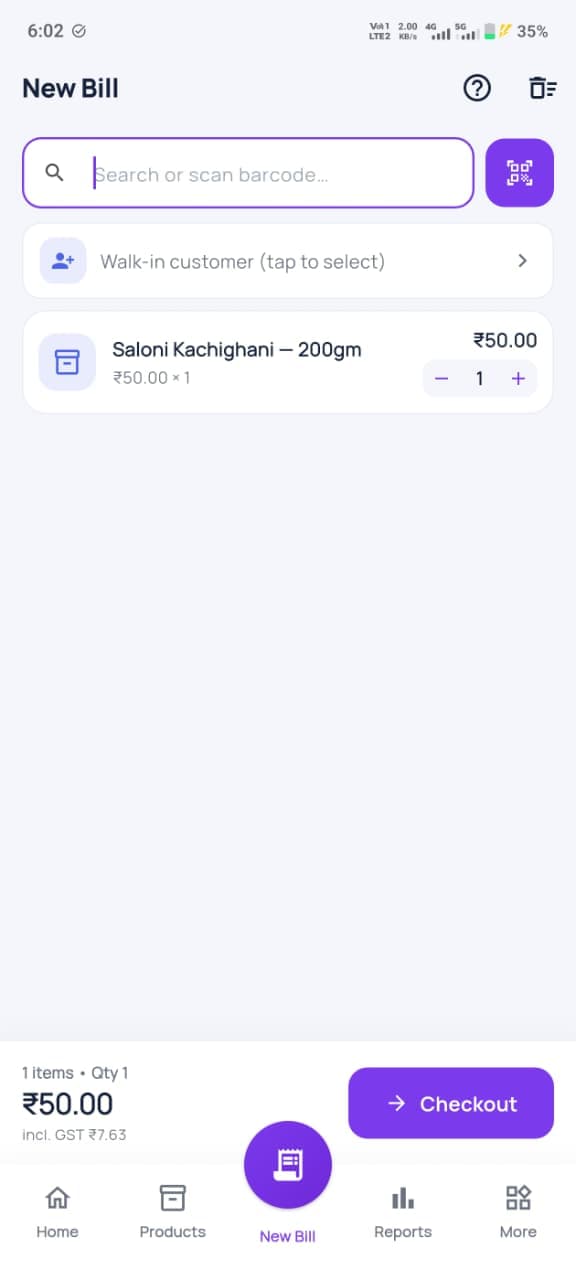The image size is (576, 1280).
Task: Open the Saloni Kachighani item row
Action: (x=288, y=362)
